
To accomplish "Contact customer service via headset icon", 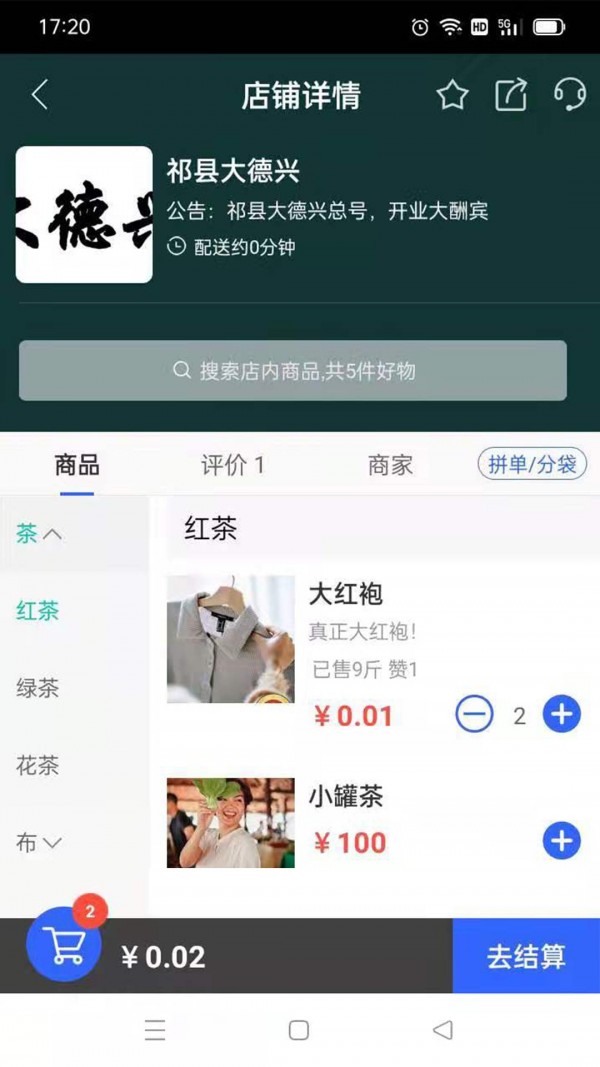I will pyautogui.click(x=570, y=95).
